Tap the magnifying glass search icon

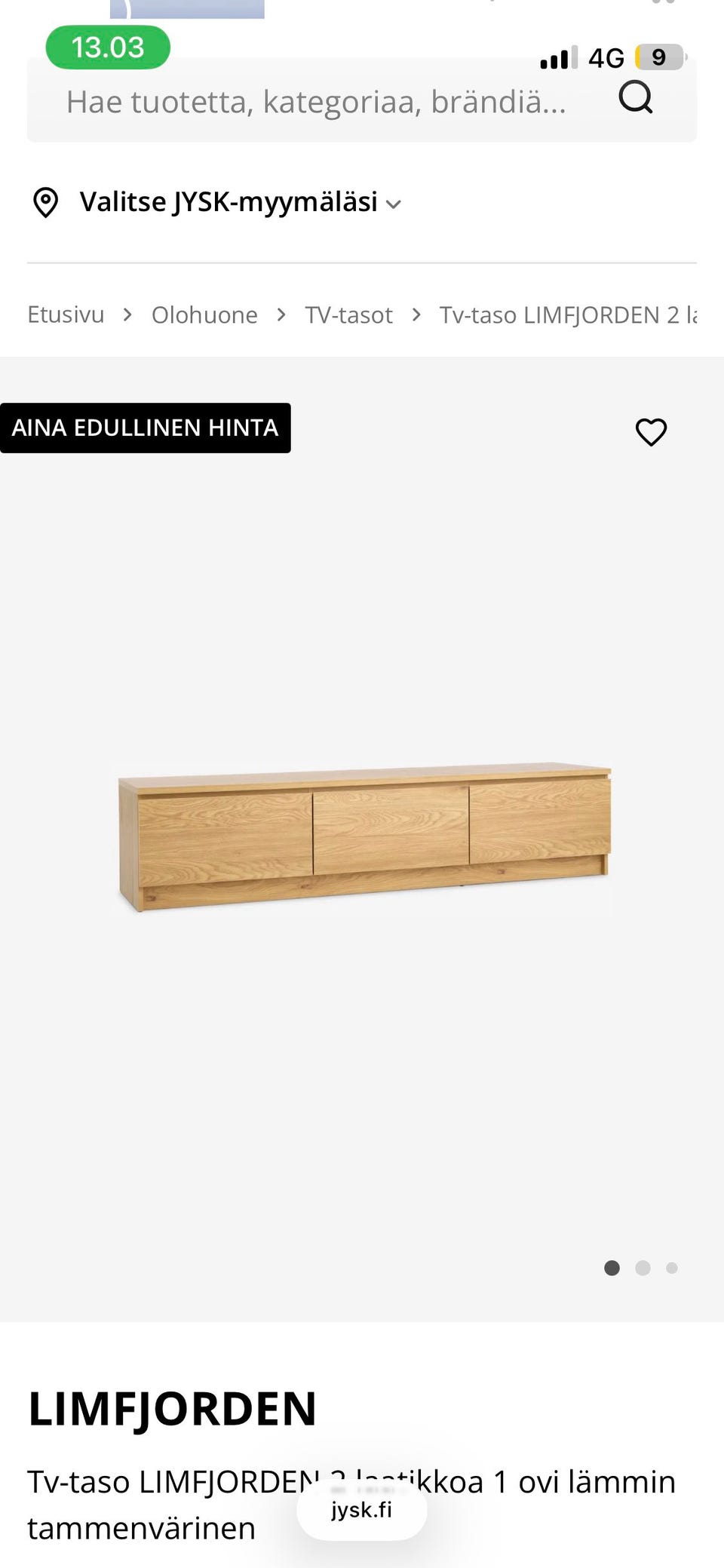(636, 97)
